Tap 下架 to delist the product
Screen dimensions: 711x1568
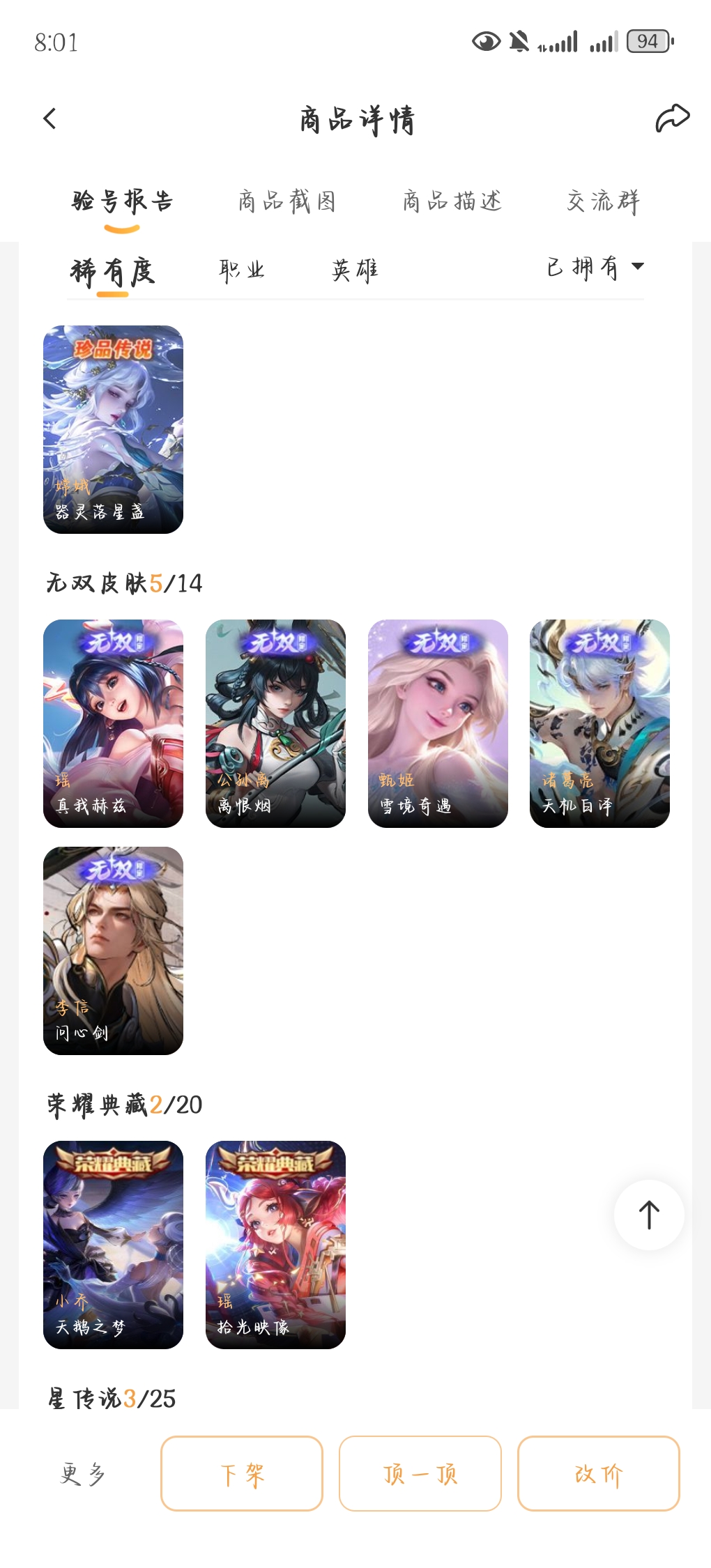click(x=242, y=1473)
